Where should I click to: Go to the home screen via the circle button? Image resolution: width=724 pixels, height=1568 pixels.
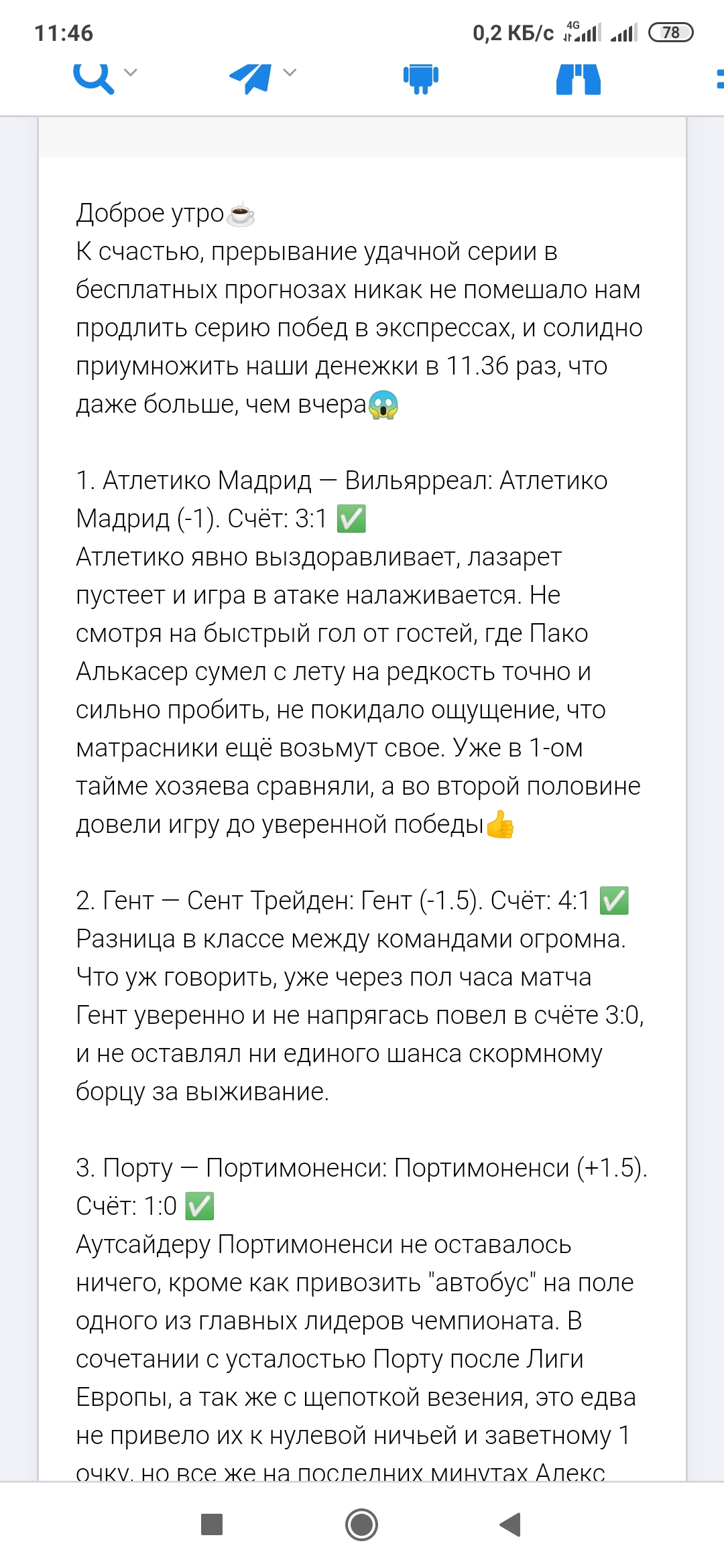tap(361, 1525)
